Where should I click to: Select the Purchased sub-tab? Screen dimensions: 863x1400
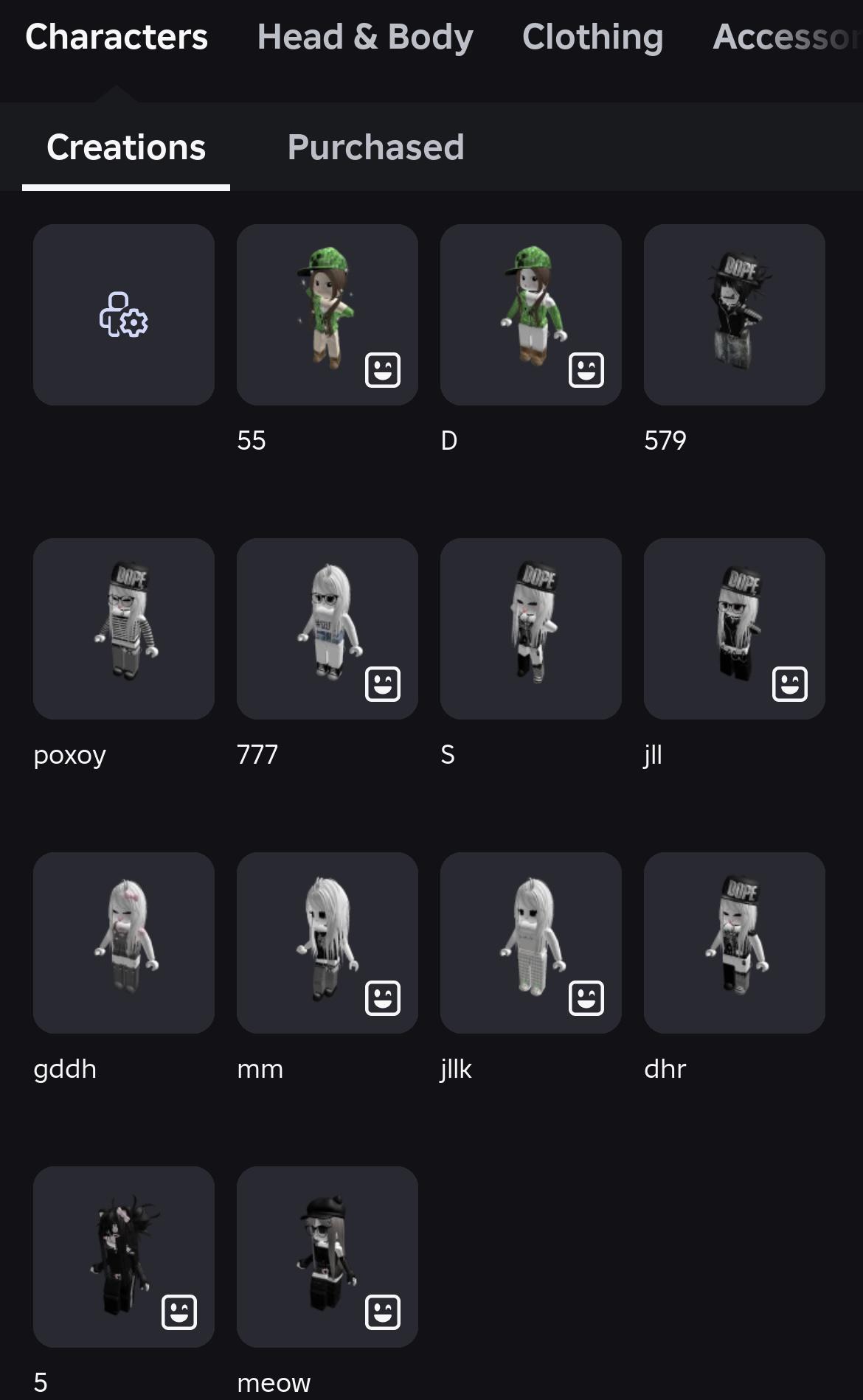coord(375,147)
